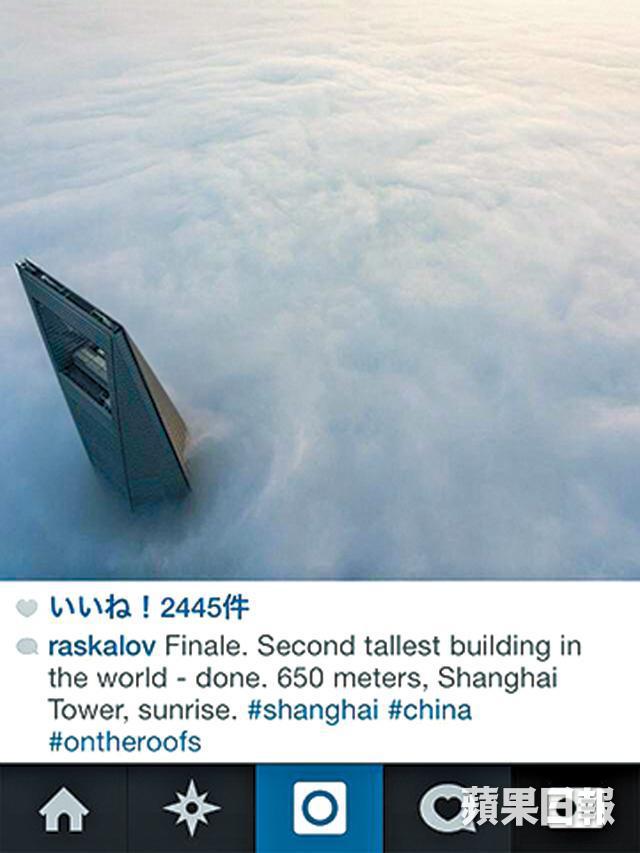
Task: Go to the Home feed tab
Action: (x=63, y=809)
